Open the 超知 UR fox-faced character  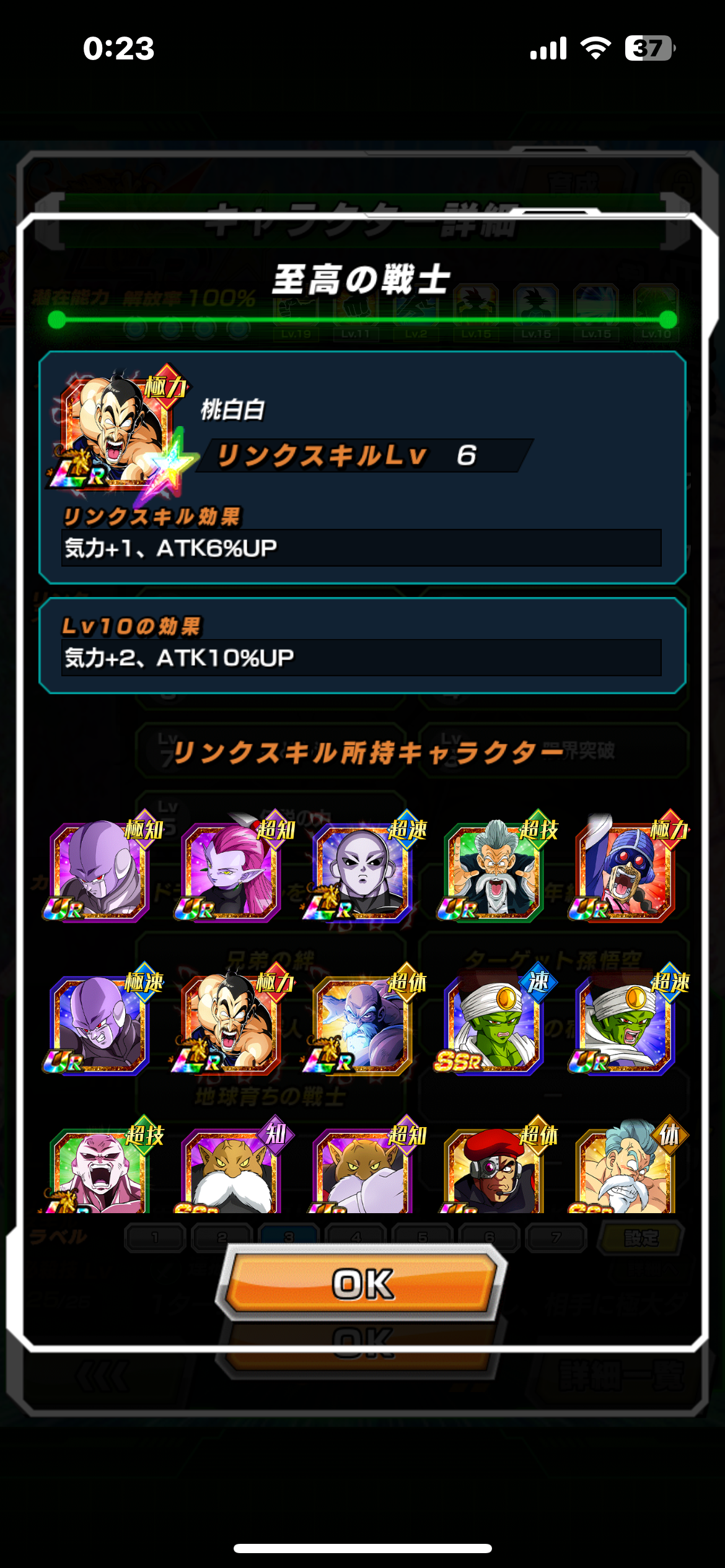click(362, 1167)
